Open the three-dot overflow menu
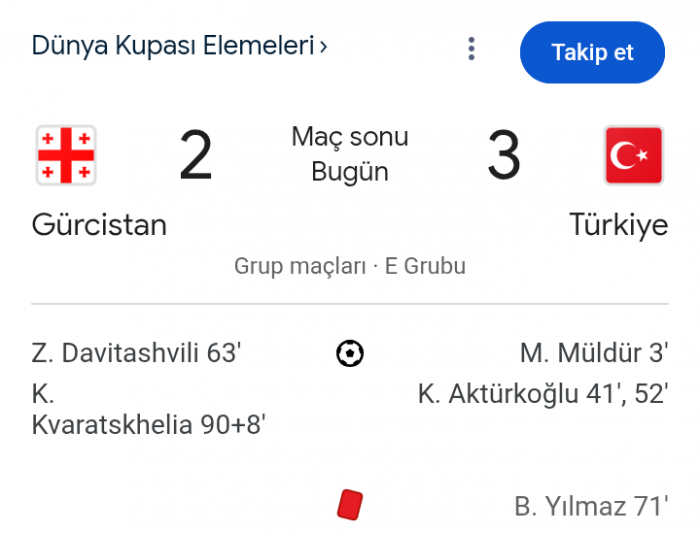The height and width of the screenshot is (533, 700). coord(471,49)
